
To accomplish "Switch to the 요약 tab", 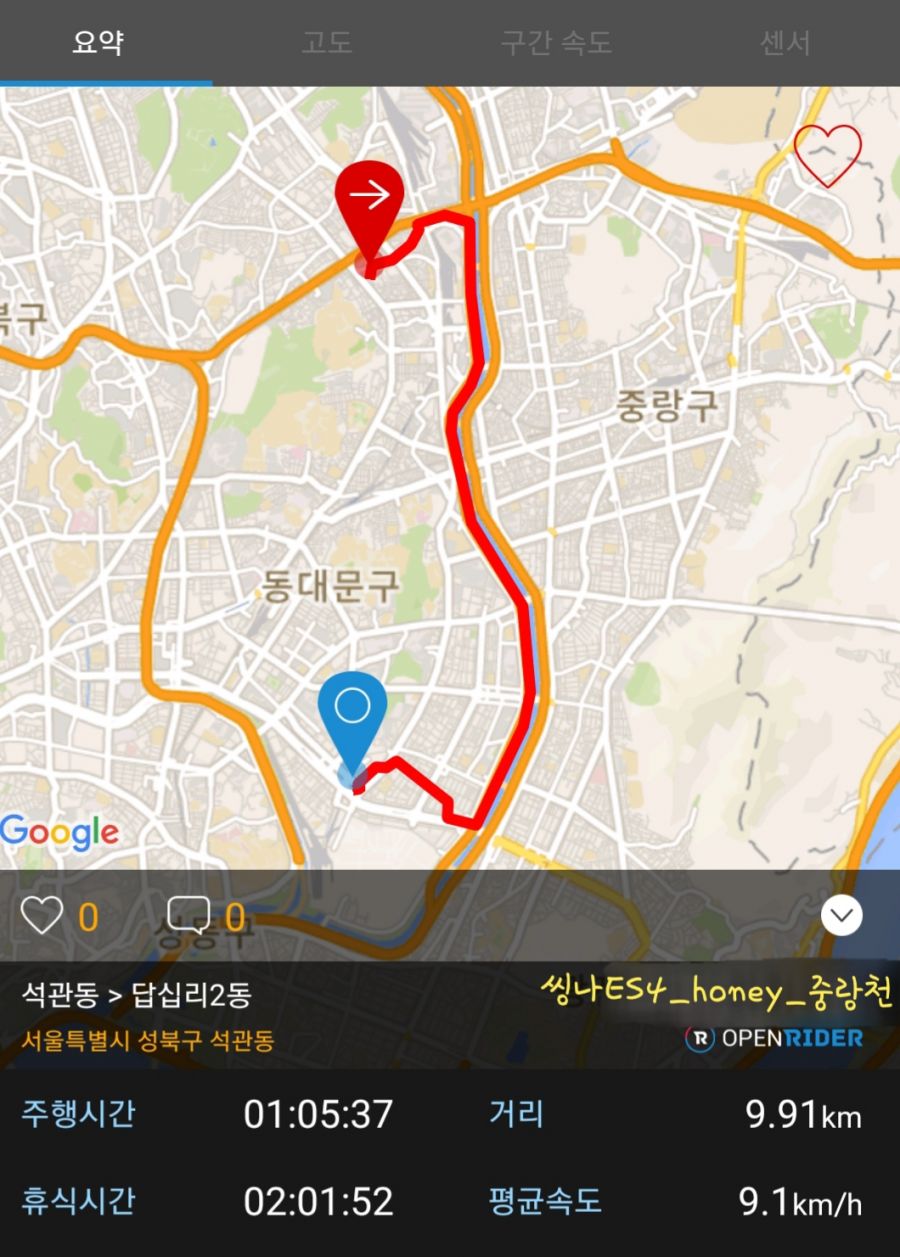I will [97, 43].
